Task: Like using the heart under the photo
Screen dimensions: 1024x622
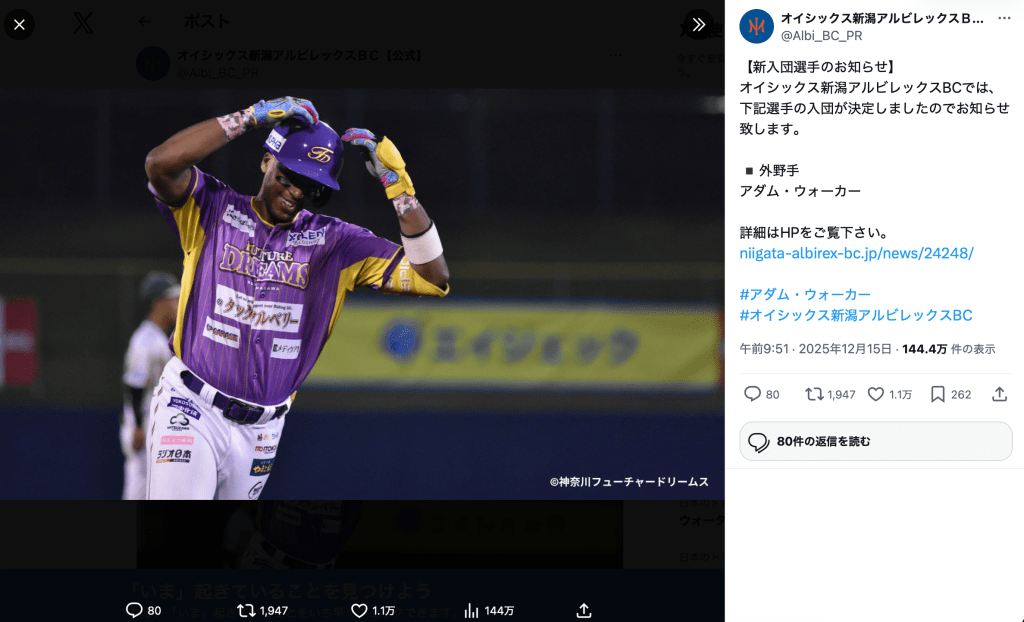Action: [359, 610]
